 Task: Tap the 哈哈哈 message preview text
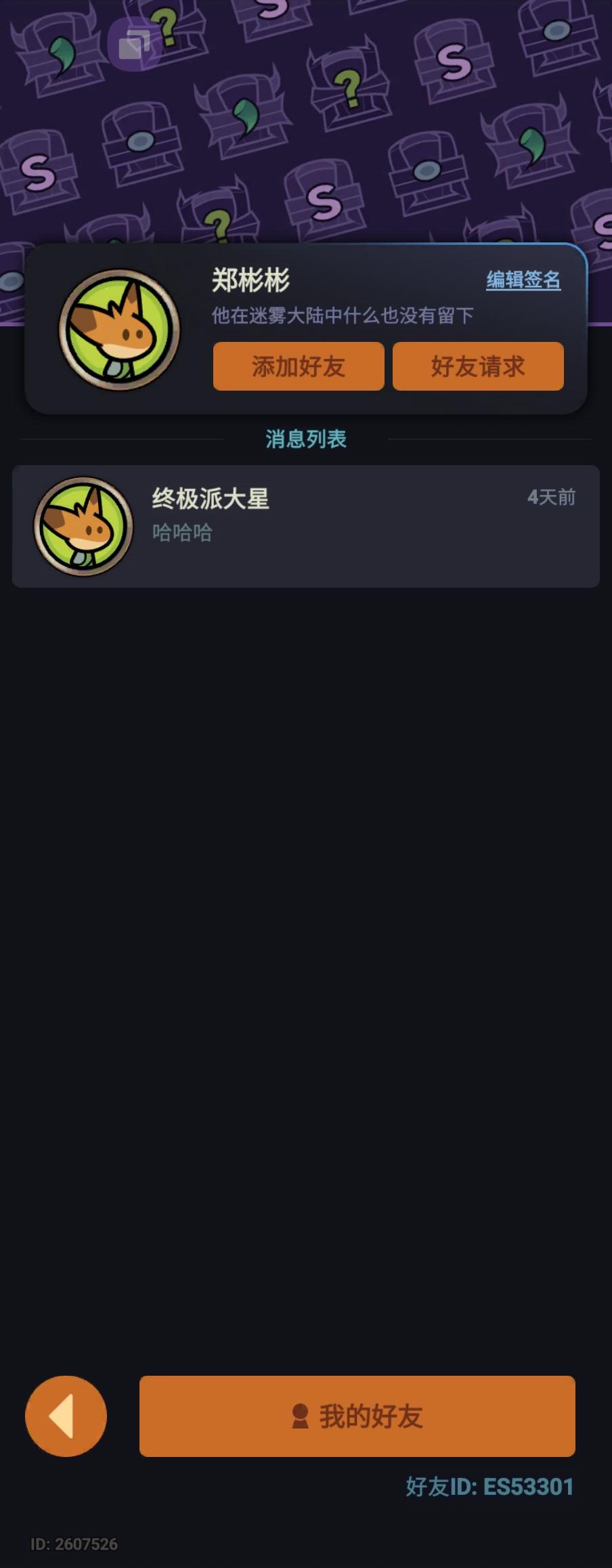tap(181, 532)
